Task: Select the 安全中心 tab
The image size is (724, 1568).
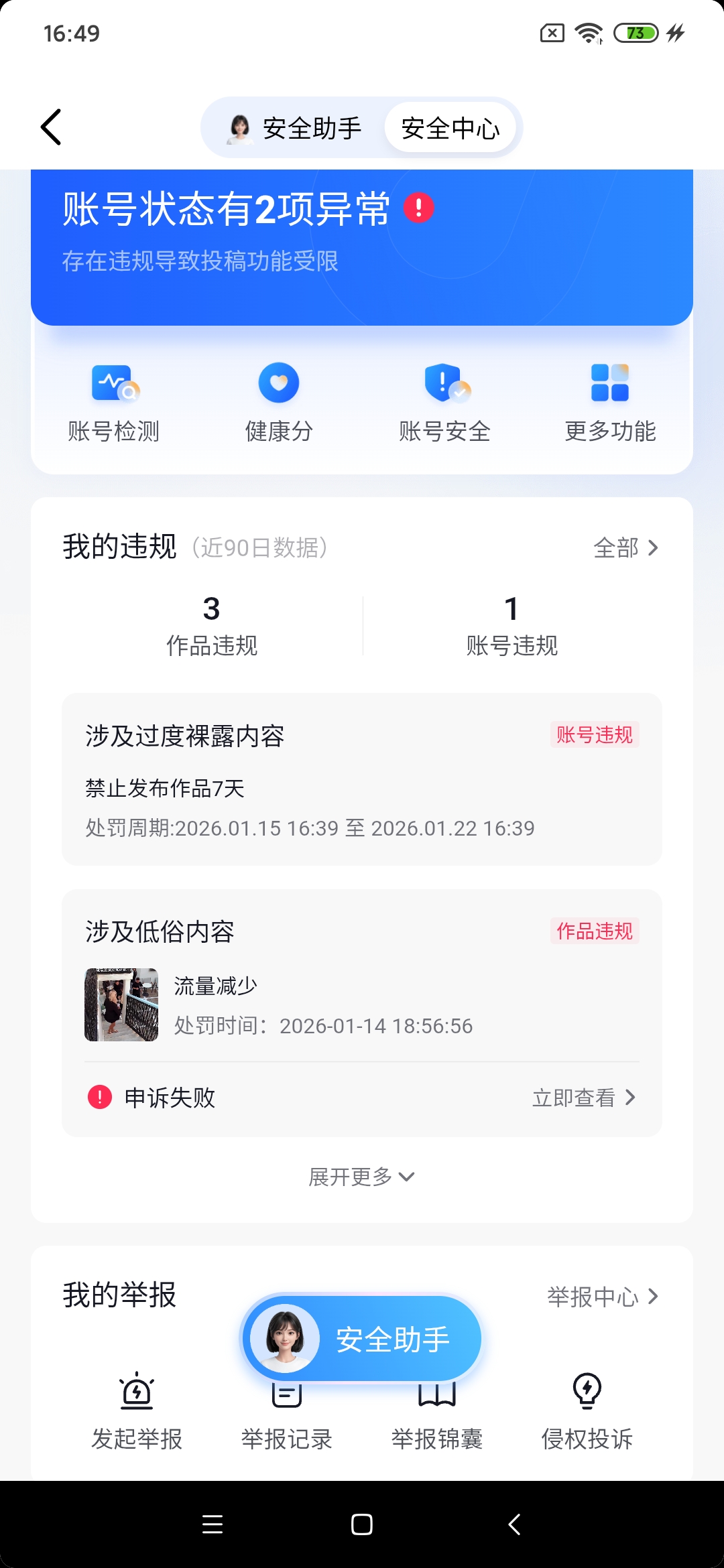Action: click(x=450, y=127)
